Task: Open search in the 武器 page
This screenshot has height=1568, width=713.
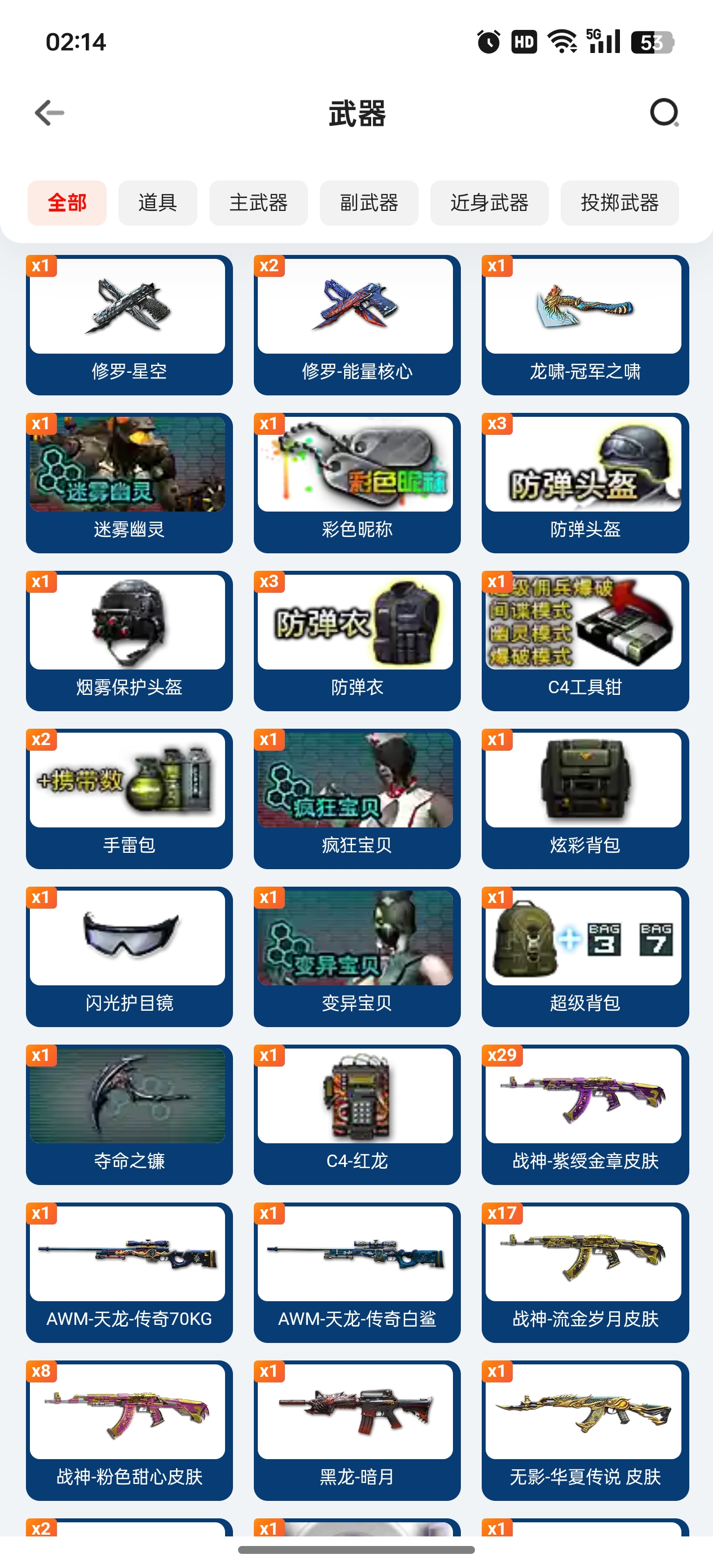Action: [x=664, y=113]
